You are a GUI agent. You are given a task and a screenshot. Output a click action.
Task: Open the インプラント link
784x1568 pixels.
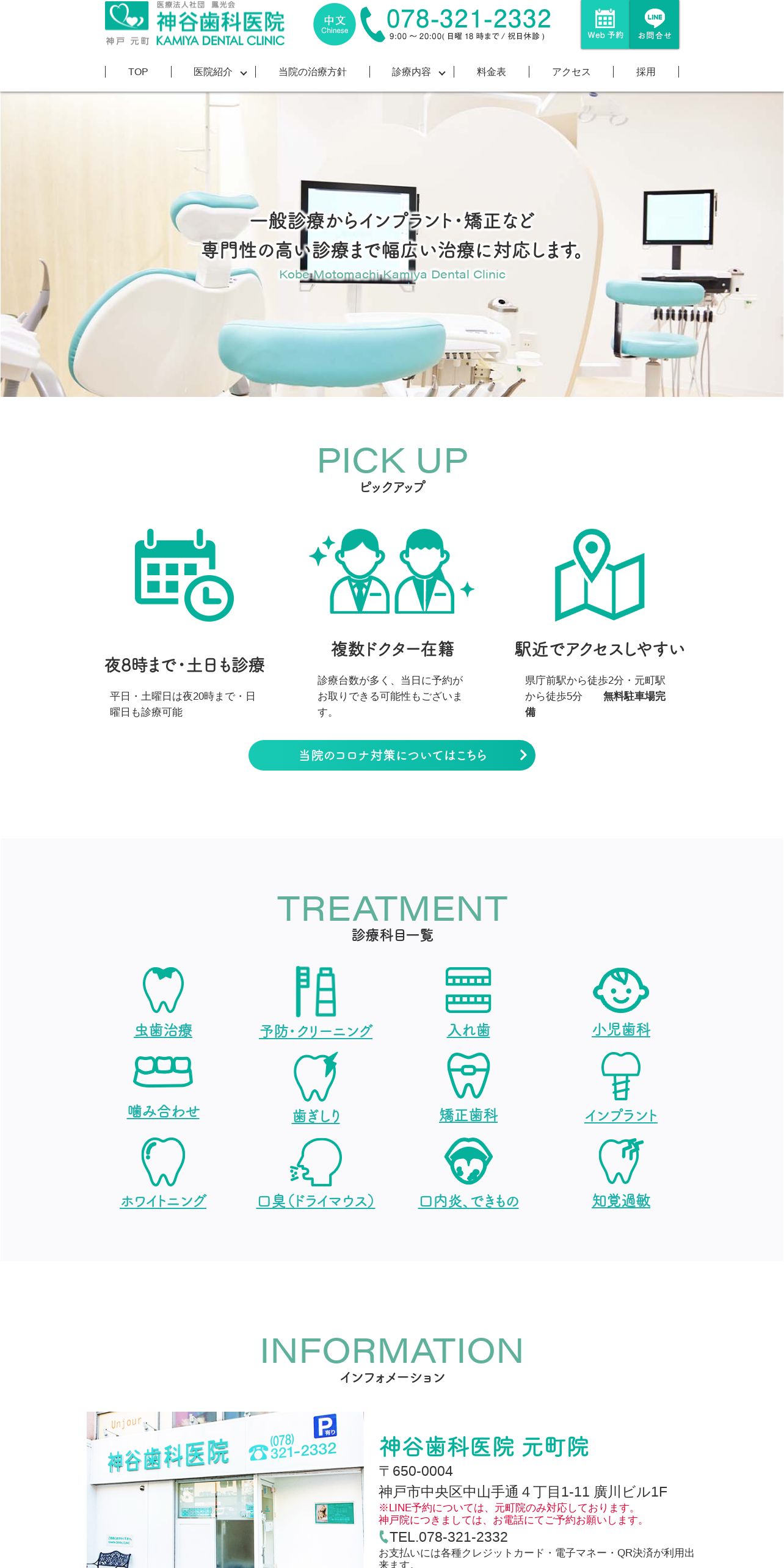[621, 1116]
